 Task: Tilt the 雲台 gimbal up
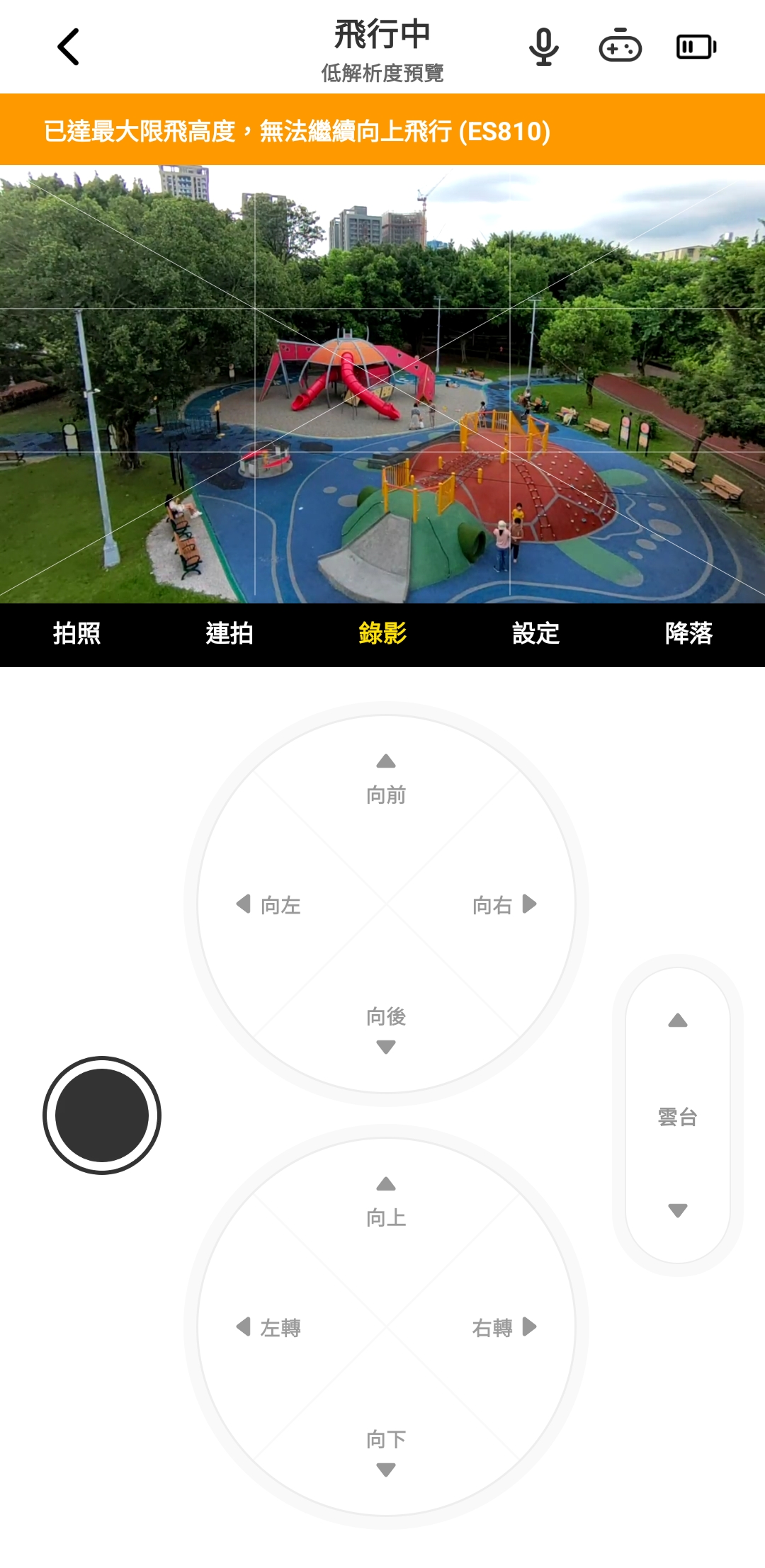[x=678, y=1021]
